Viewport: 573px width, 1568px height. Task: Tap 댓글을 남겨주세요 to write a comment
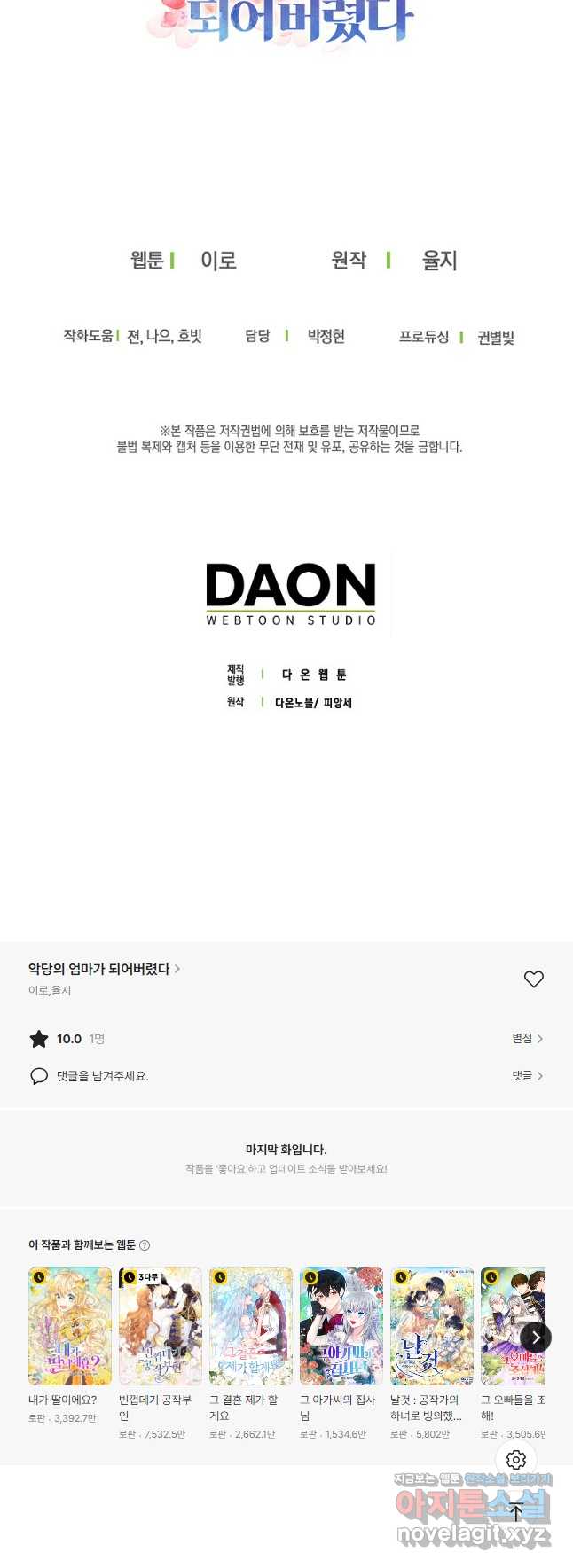pos(102,1076)
